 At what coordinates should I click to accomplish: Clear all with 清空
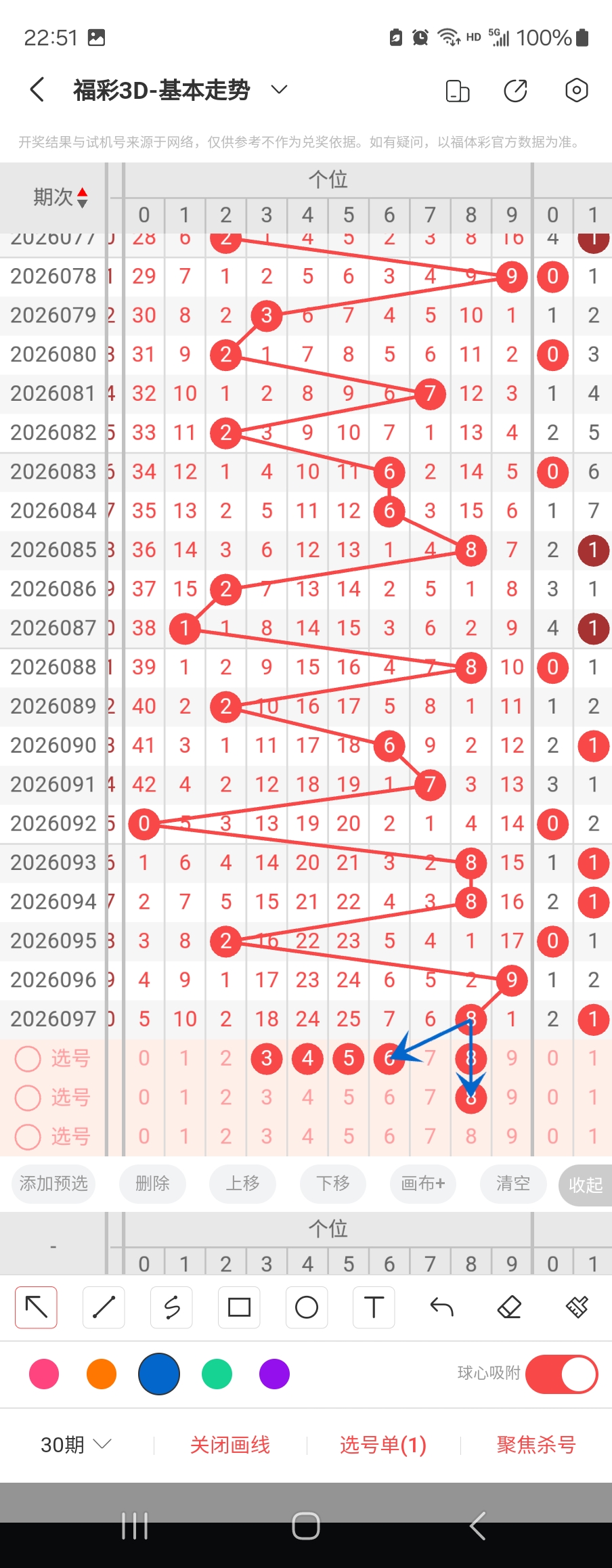[512, 1183]
